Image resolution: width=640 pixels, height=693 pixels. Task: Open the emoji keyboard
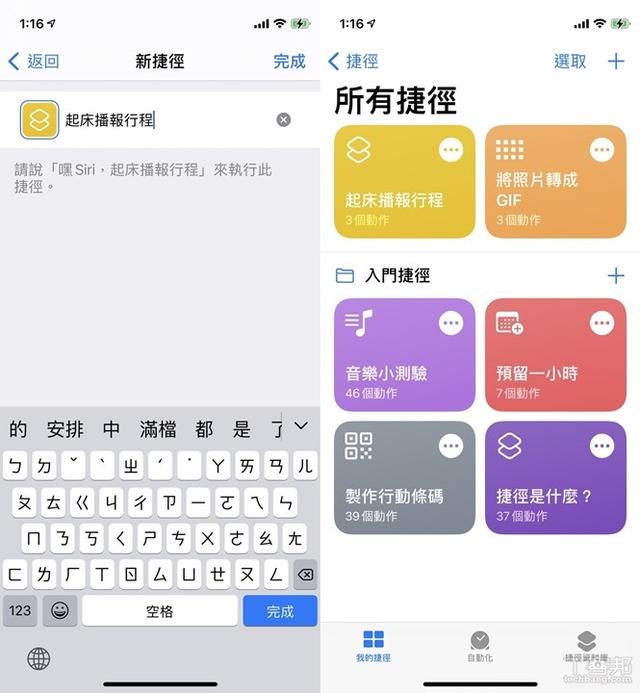tap(59, 611)
